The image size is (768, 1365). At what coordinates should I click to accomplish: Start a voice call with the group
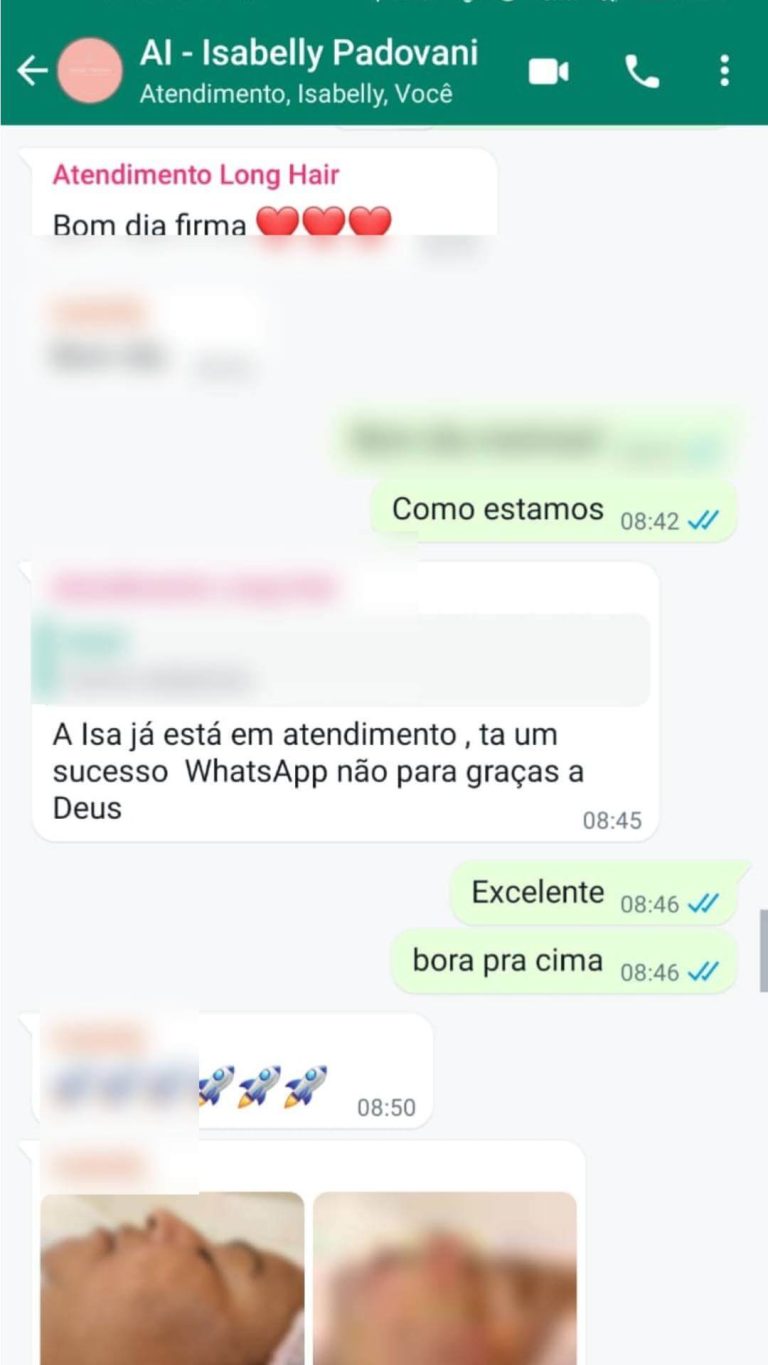pos(641,71)
